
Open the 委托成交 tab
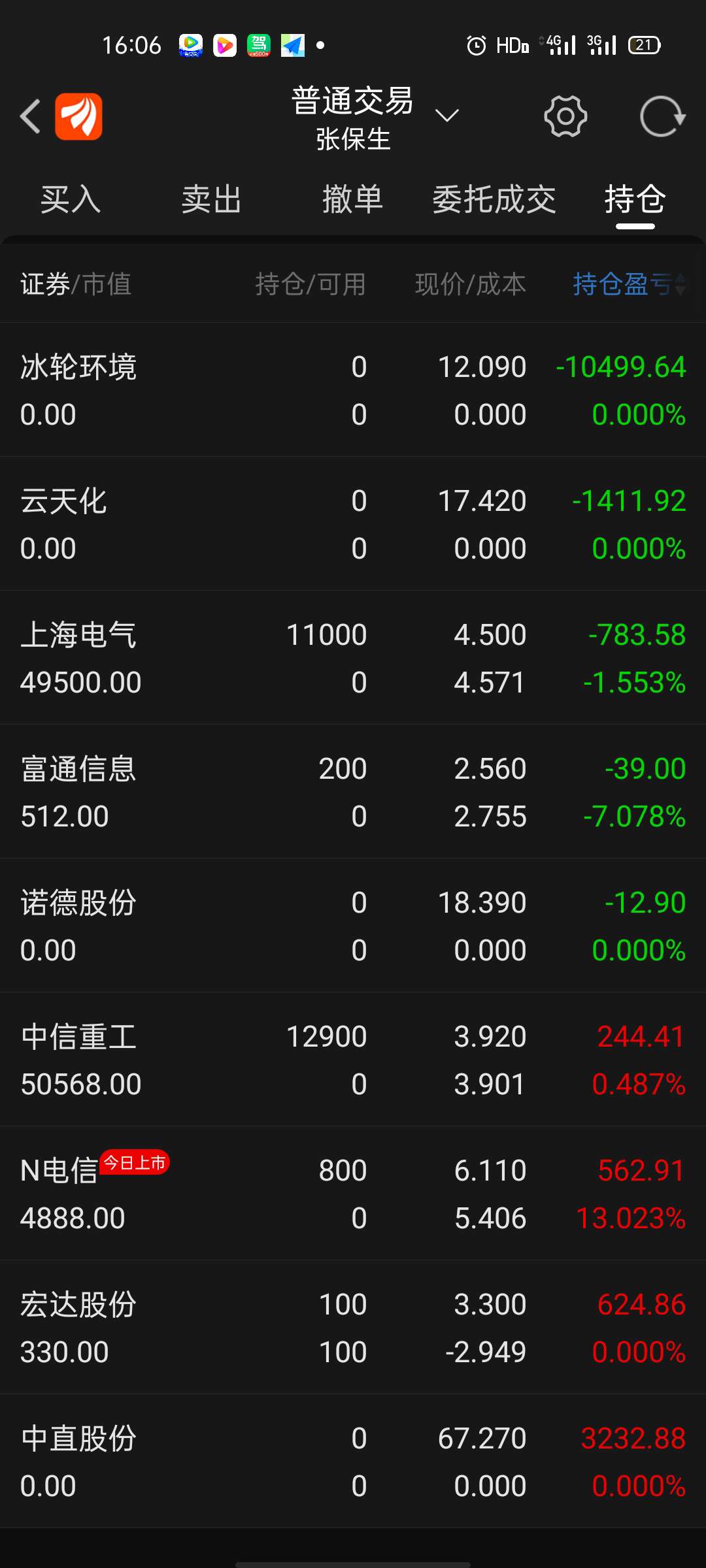(x=494, y=199)
